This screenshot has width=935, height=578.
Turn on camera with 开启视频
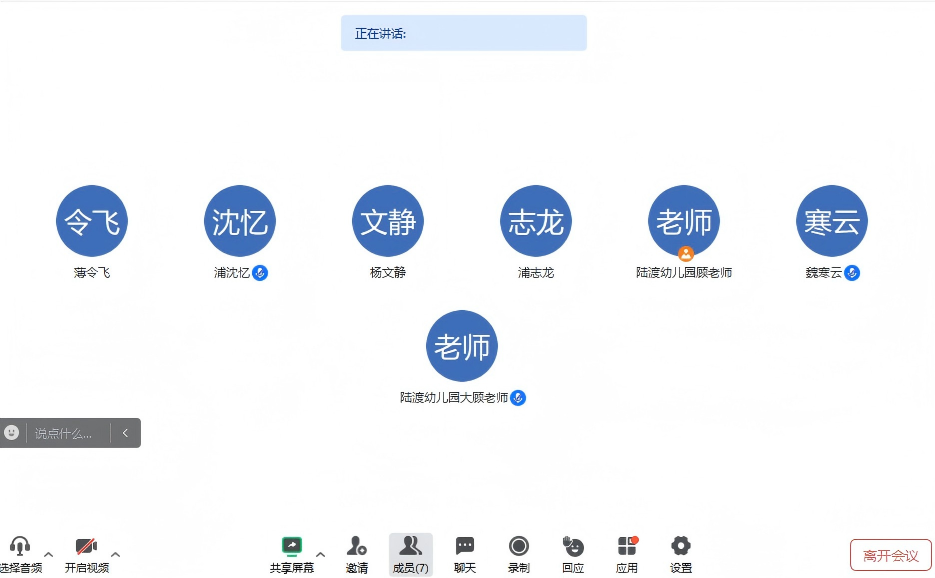click(87, 553)
